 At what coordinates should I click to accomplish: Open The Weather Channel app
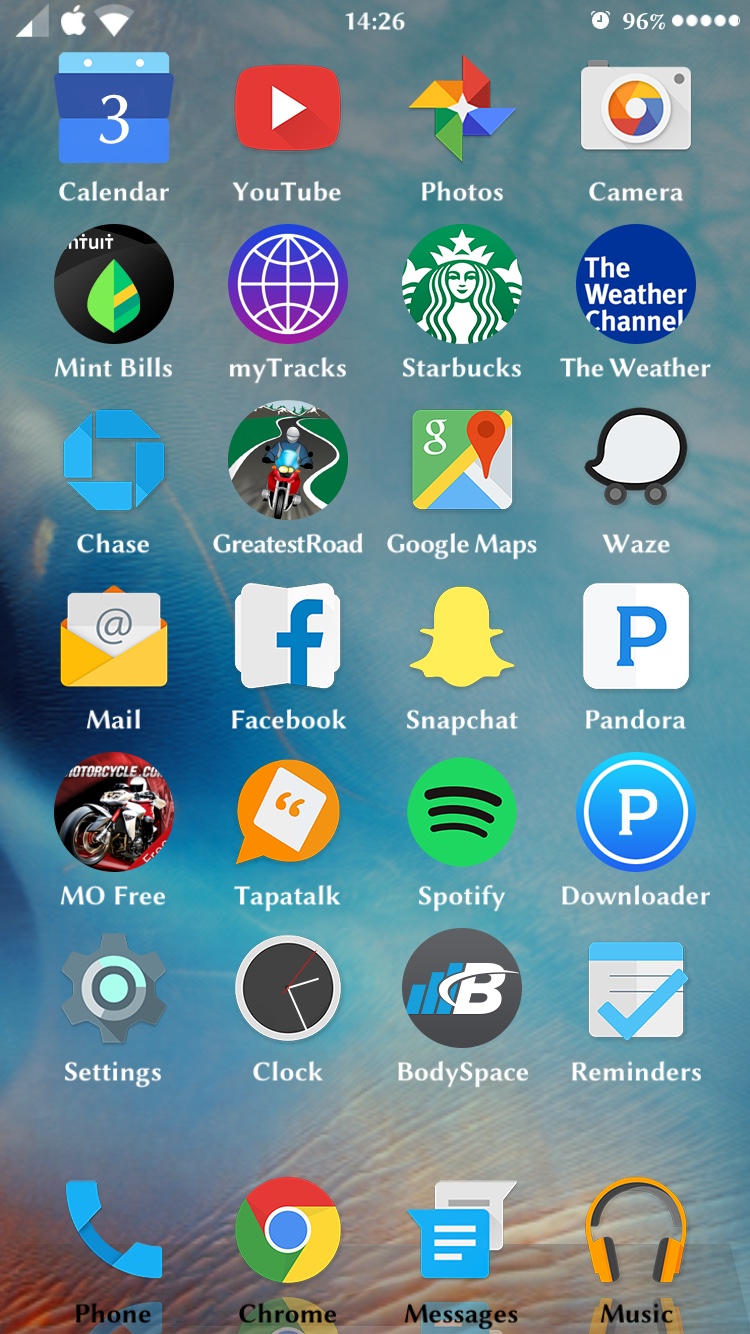[636, 285]
